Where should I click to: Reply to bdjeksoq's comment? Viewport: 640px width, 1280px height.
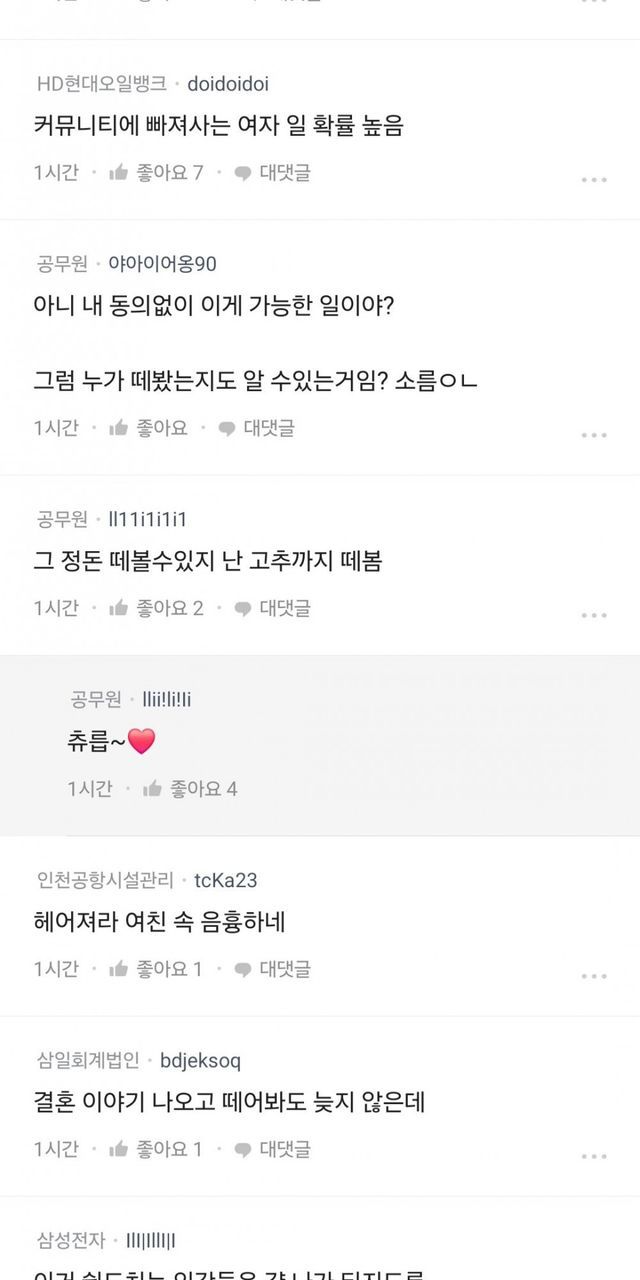tap(272, 1149)
